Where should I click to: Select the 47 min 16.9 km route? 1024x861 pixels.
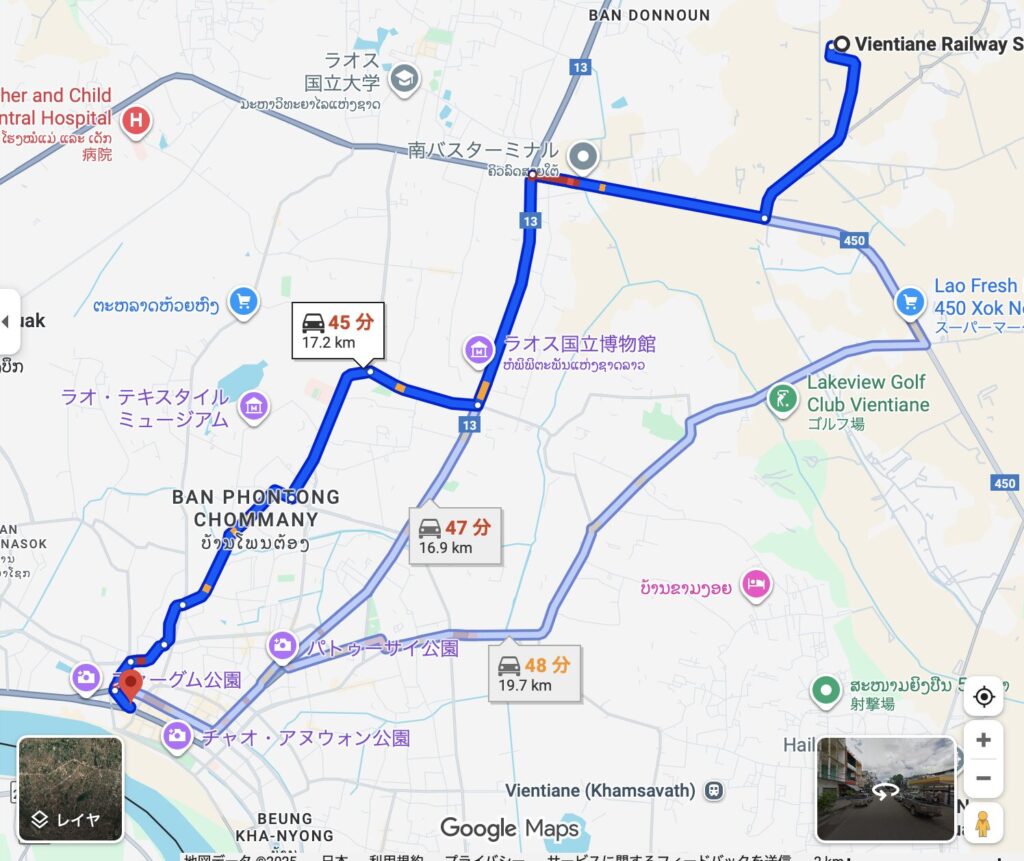455,537
